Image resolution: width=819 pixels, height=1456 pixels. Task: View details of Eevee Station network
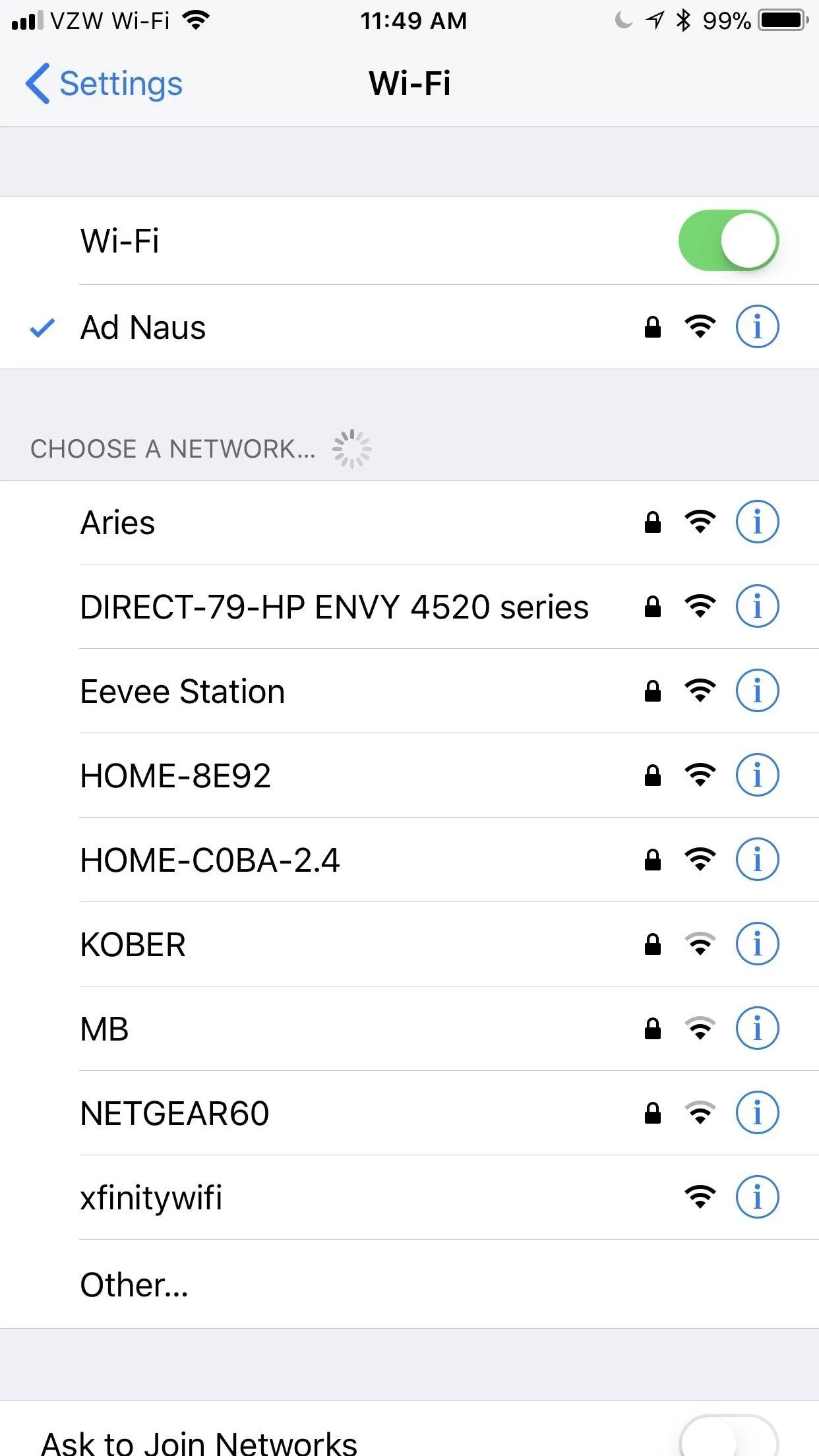[757, 690]
